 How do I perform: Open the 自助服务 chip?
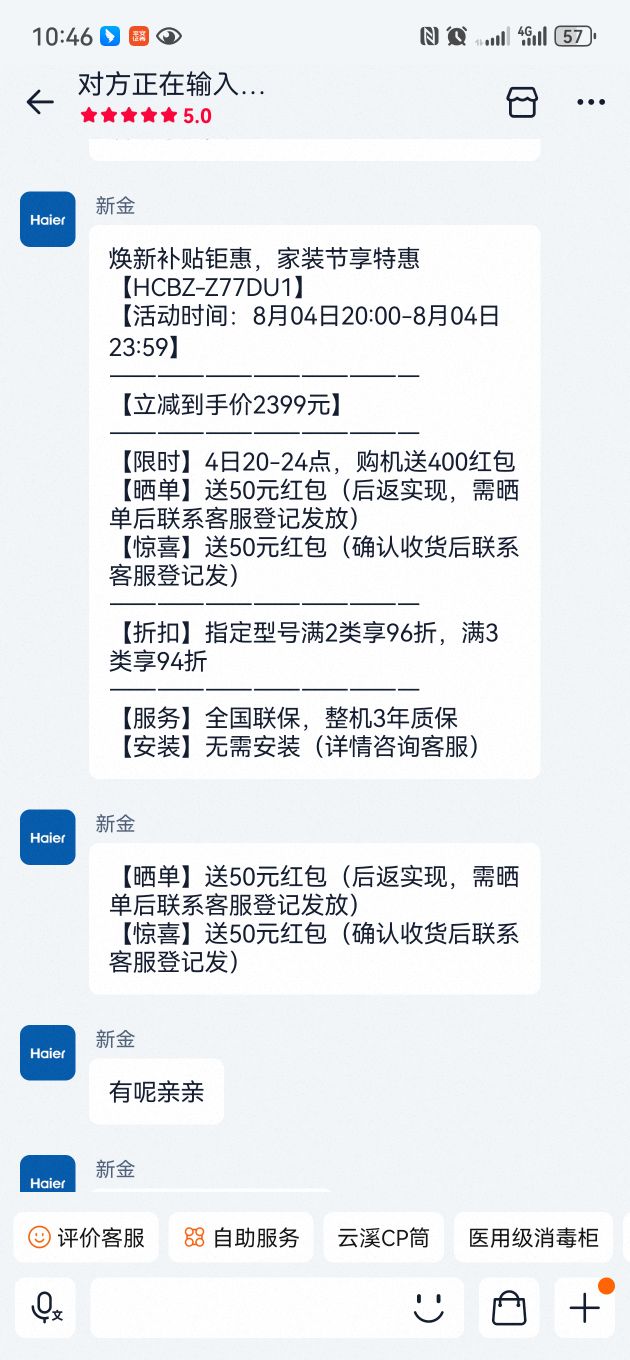[x=241, y=1237]
